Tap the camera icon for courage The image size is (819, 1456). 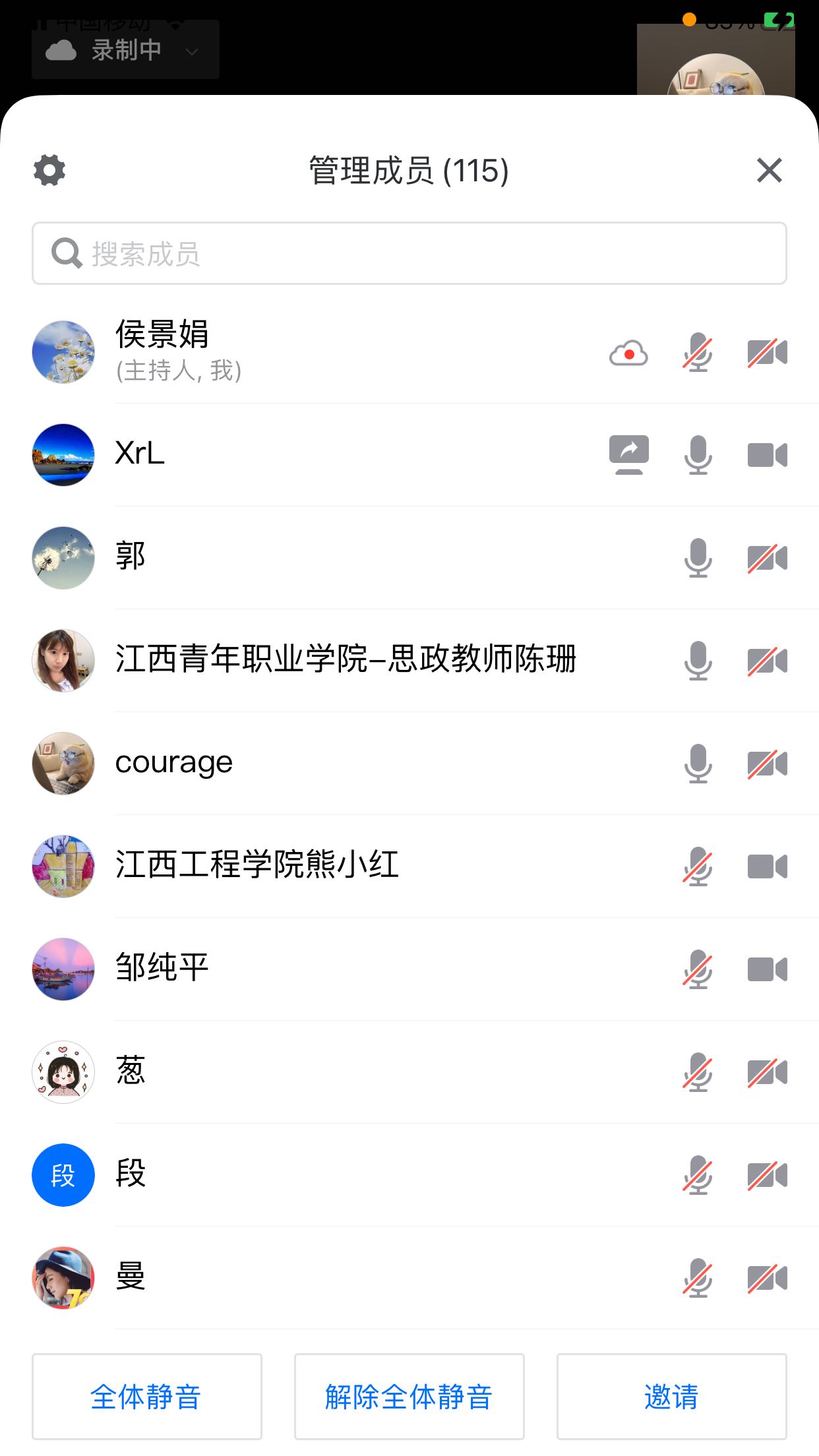[767, 764]
